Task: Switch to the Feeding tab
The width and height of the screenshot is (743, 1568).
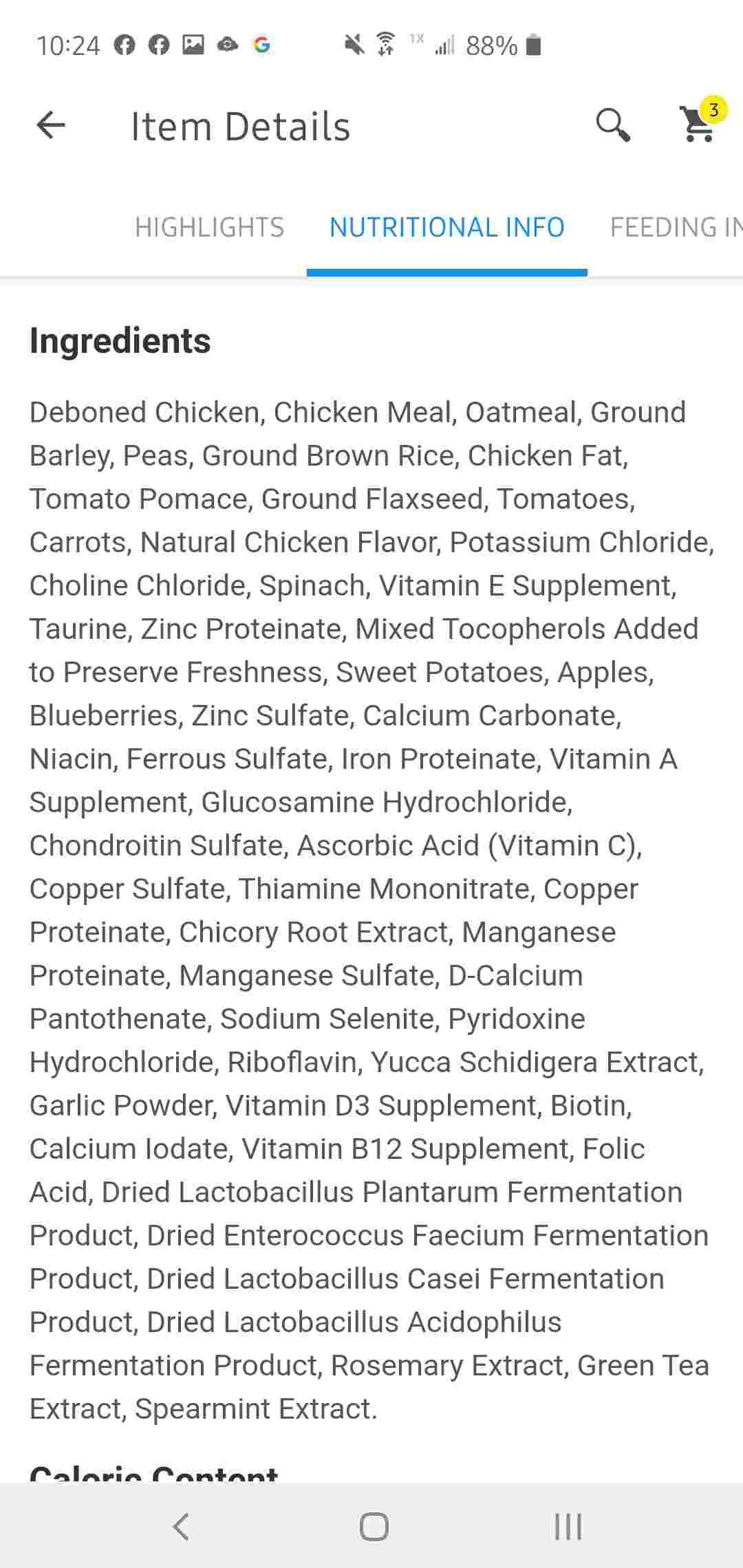Action: [674, 228]
